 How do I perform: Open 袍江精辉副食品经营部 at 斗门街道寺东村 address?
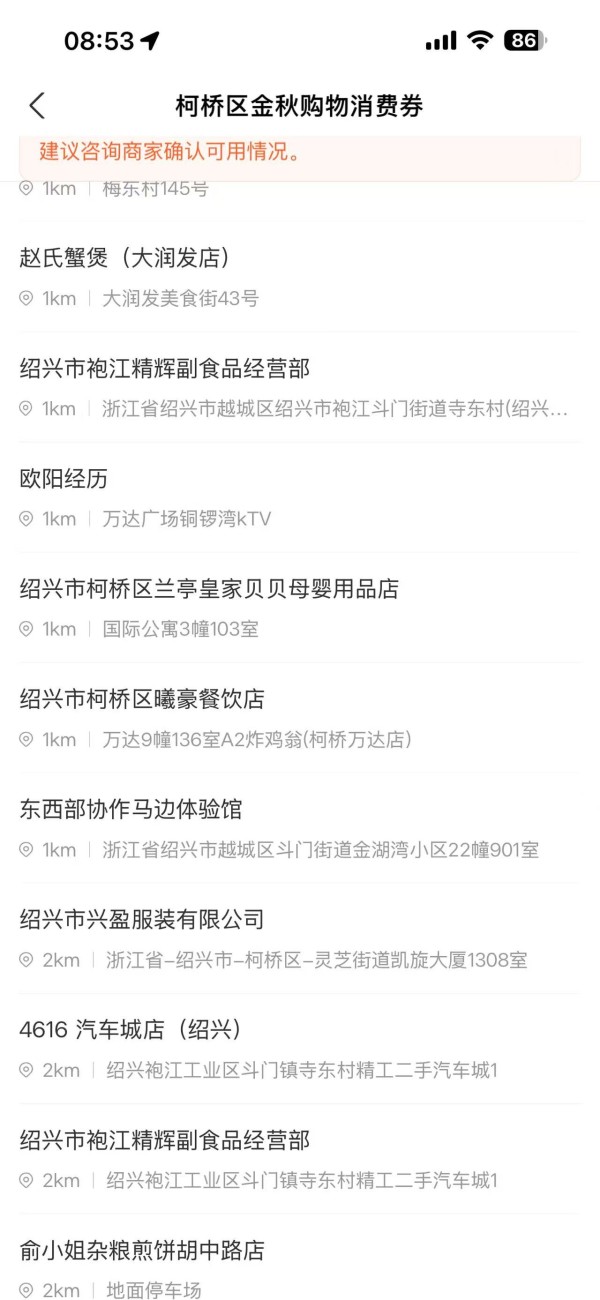[299, 388]
